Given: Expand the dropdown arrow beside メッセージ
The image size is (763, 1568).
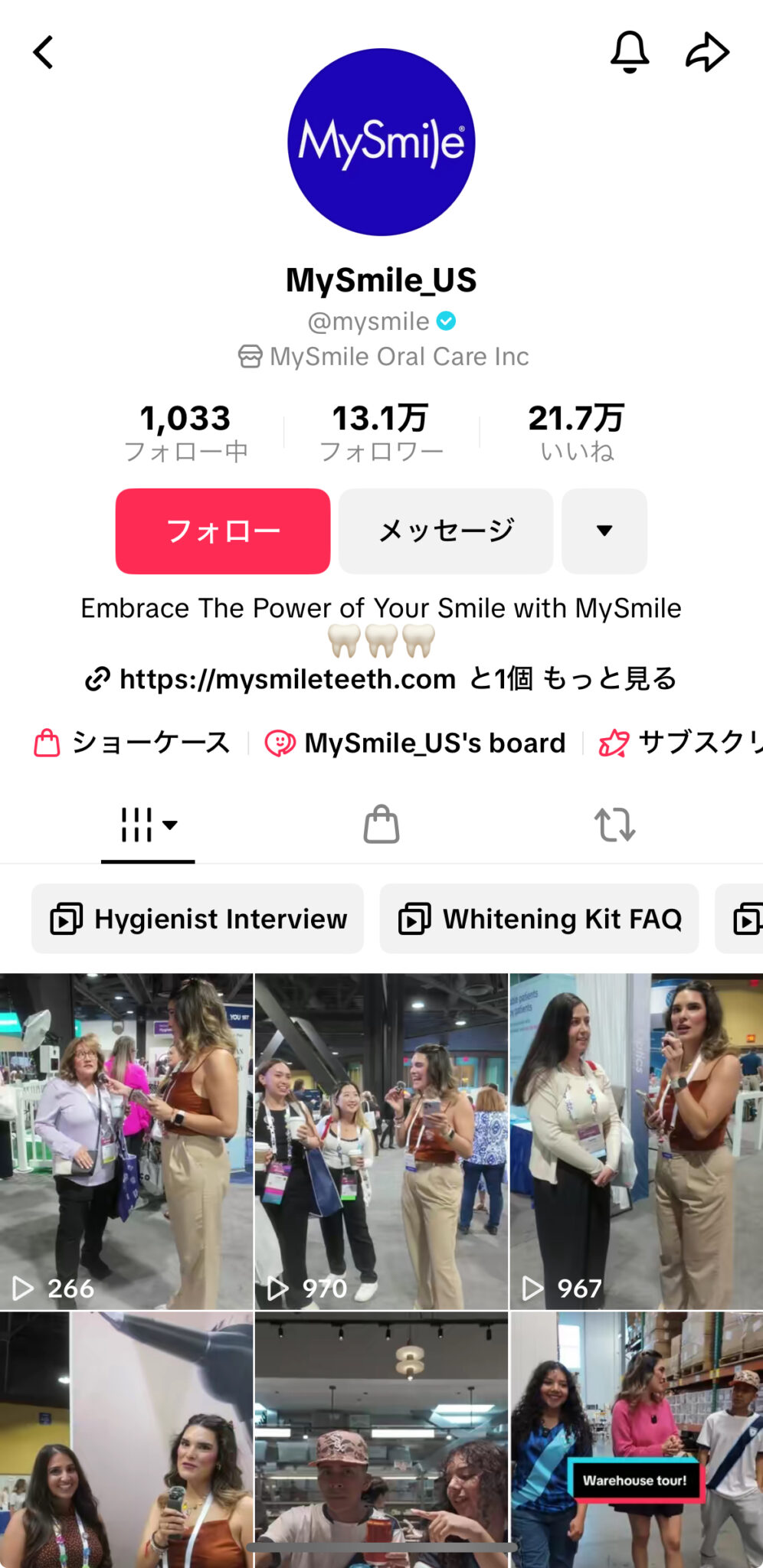Looking at the screenshot, I should pyautogui.click(x=604, y=531).
